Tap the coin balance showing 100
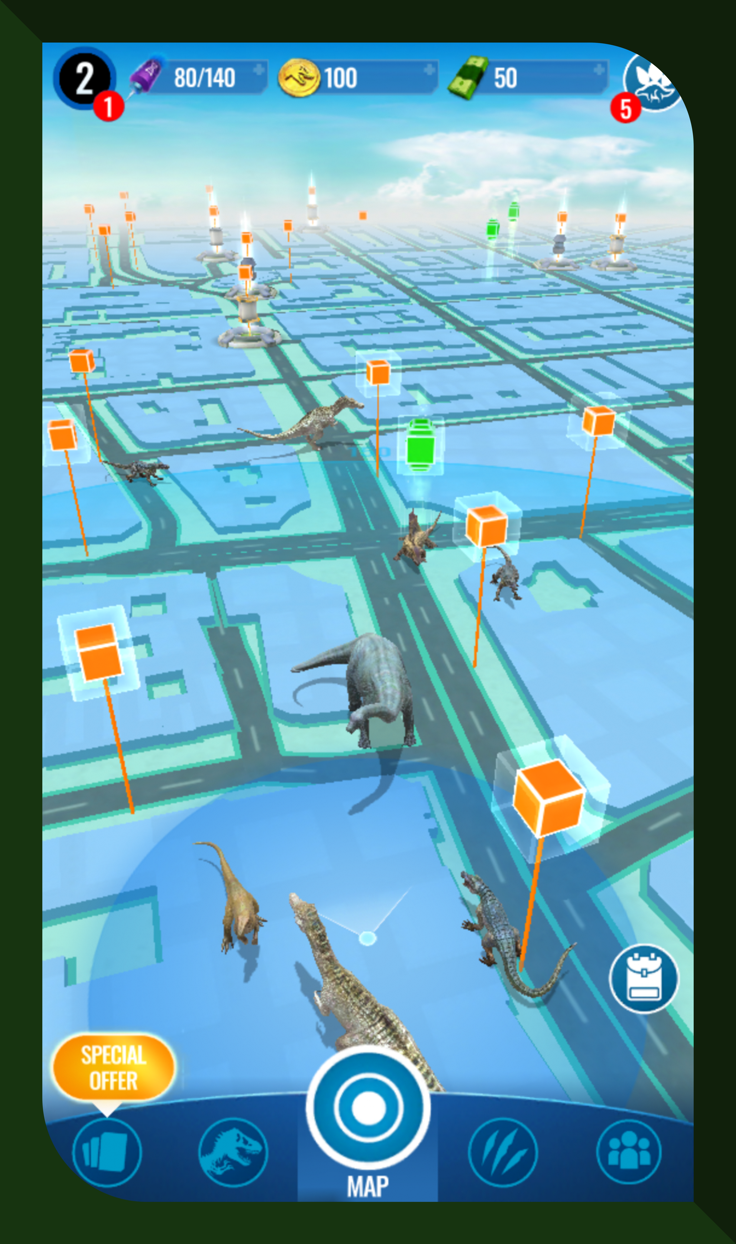 click(x=359, y=78)
